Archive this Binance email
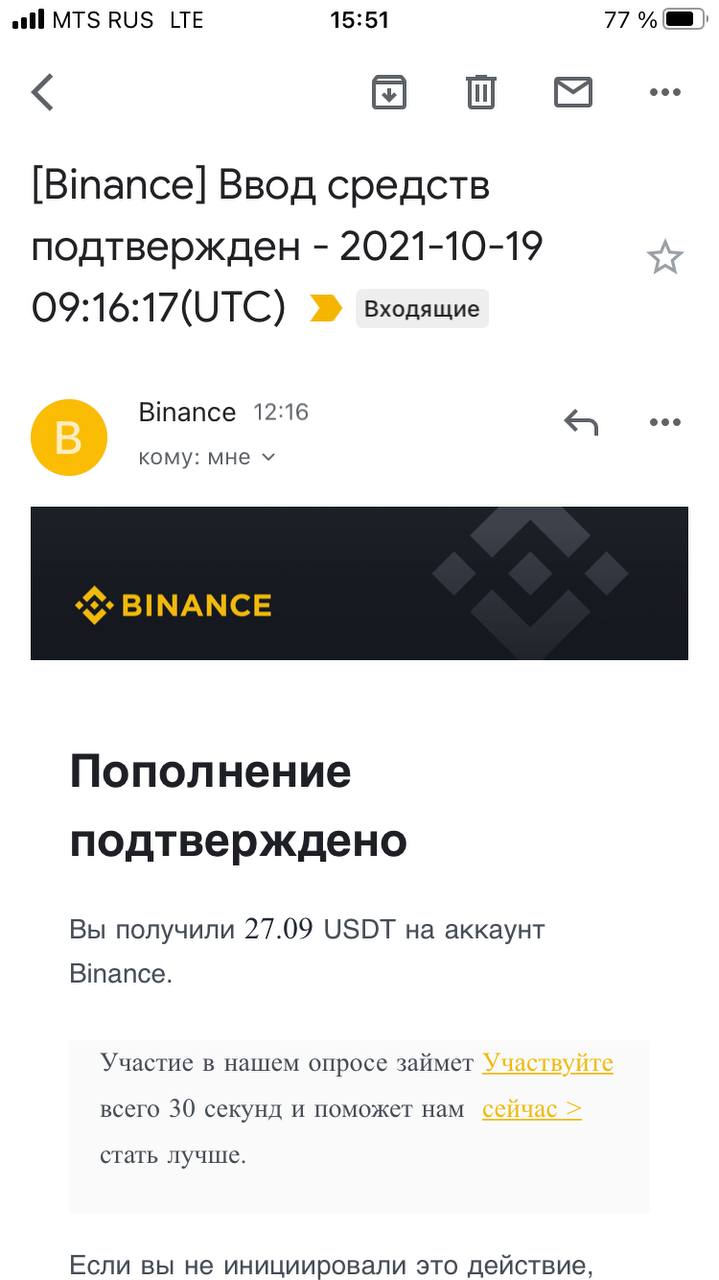This screenshot has width=719, height=1280. coord(389,92)
